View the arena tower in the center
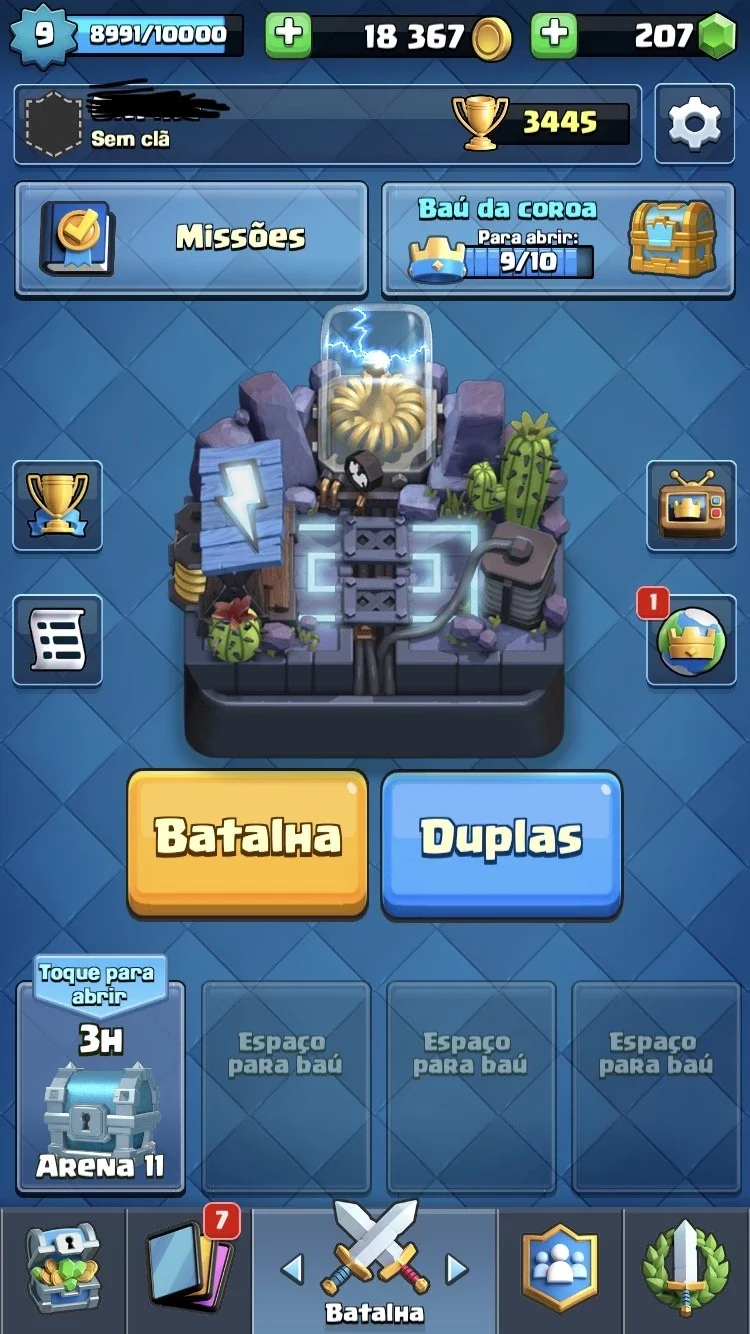 (x=375, y=530)
